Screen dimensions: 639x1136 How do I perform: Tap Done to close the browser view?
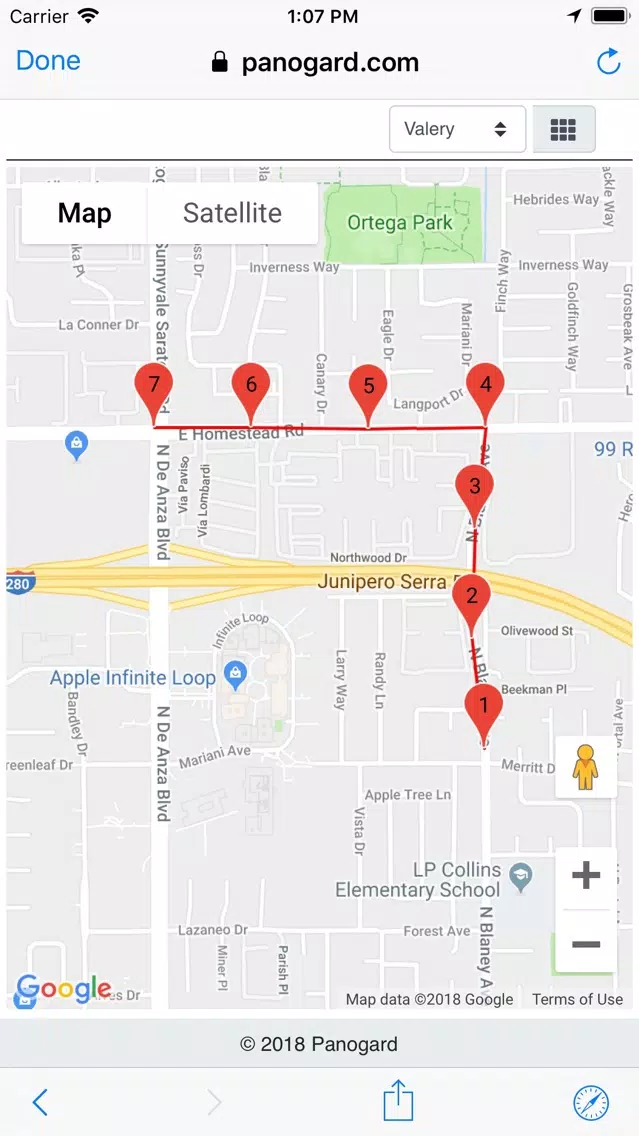(48, 61)
